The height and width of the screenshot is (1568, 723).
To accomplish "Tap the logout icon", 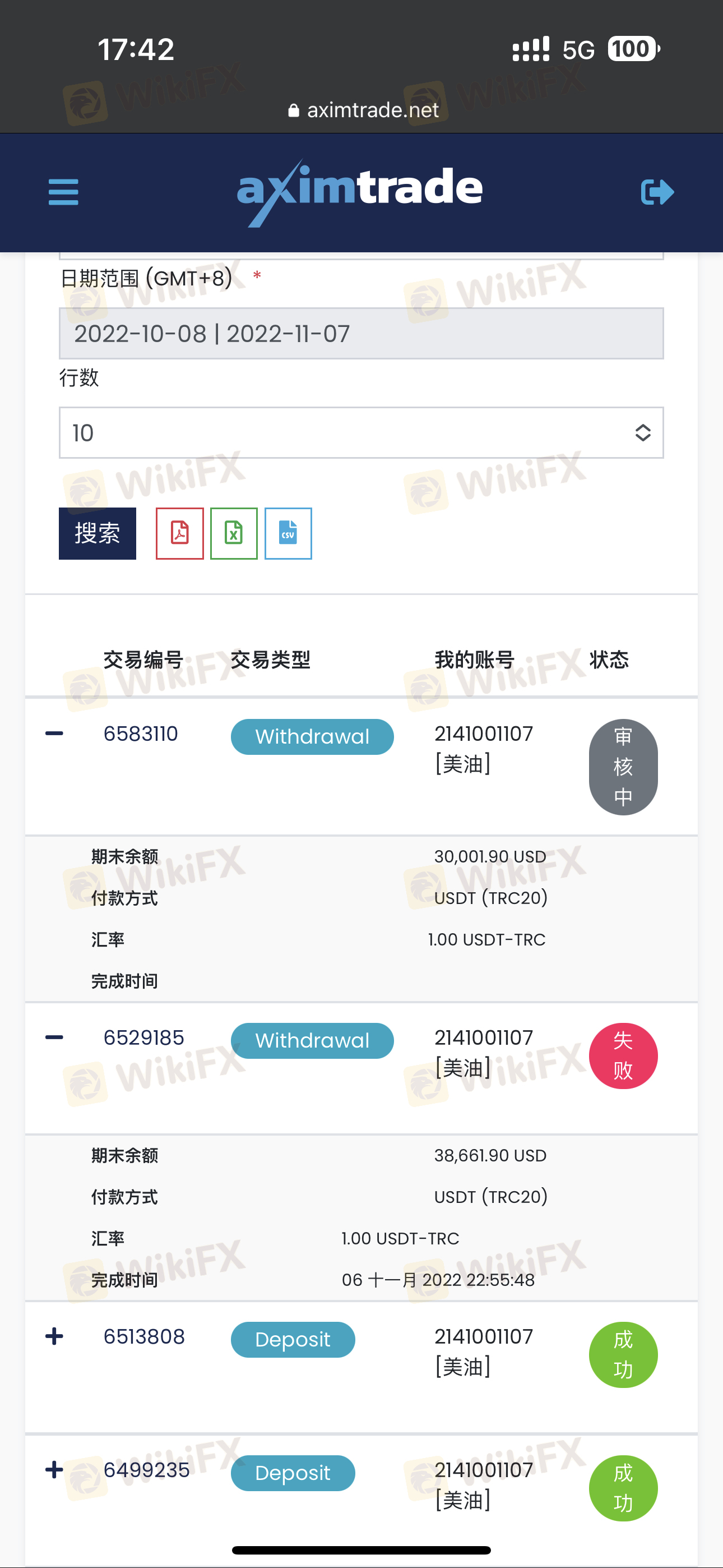I will point(657,192).
